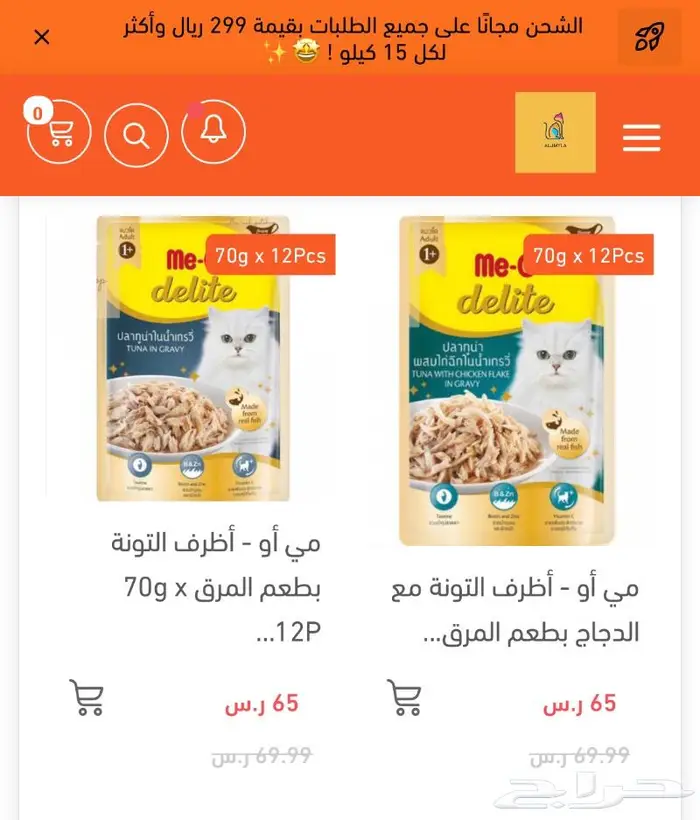Add Tuna in Gravy pouches to cart
Screen dimensions: 700x820
tap(87, 698)
